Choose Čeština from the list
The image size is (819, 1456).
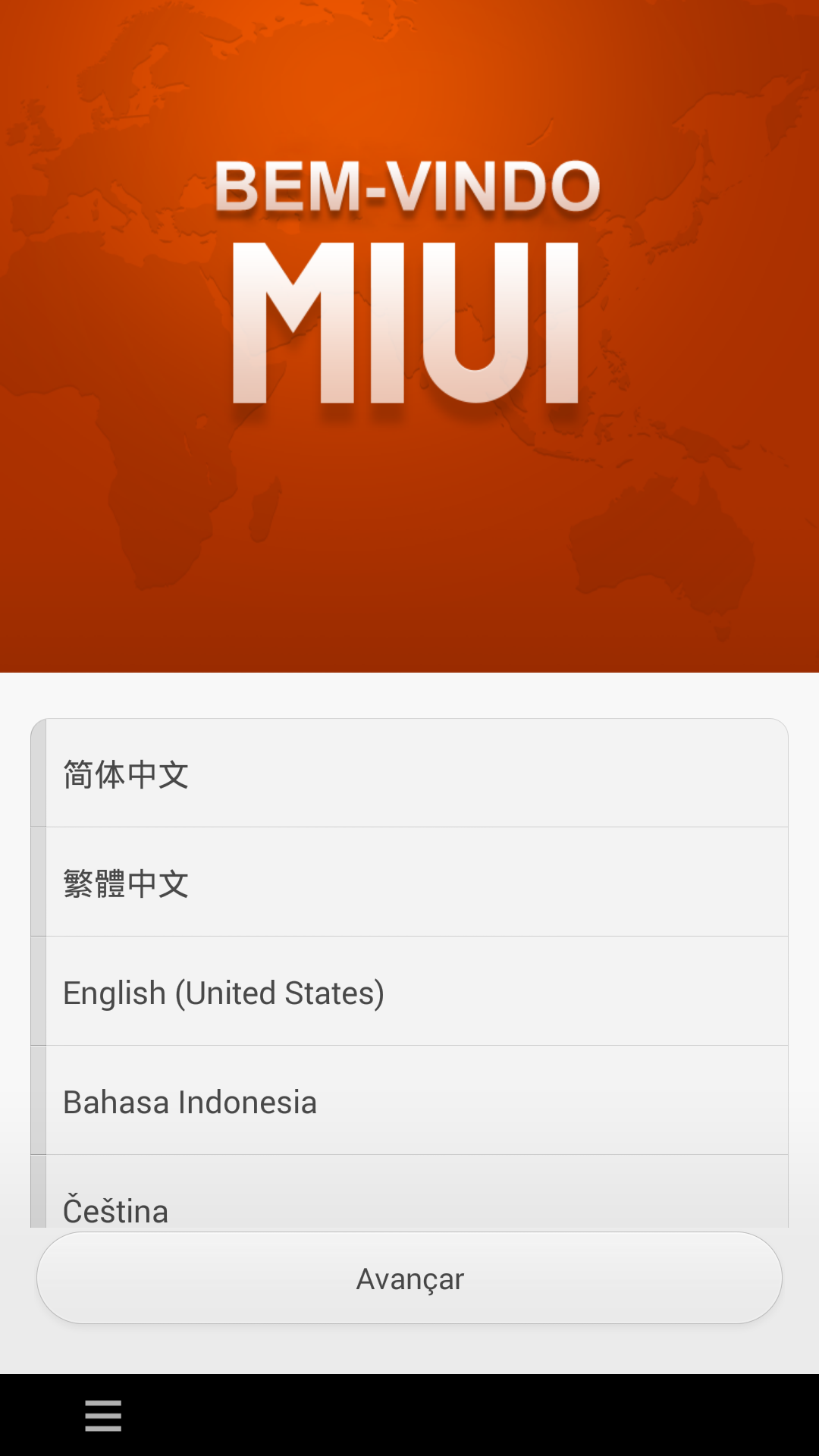point(409,1191)
